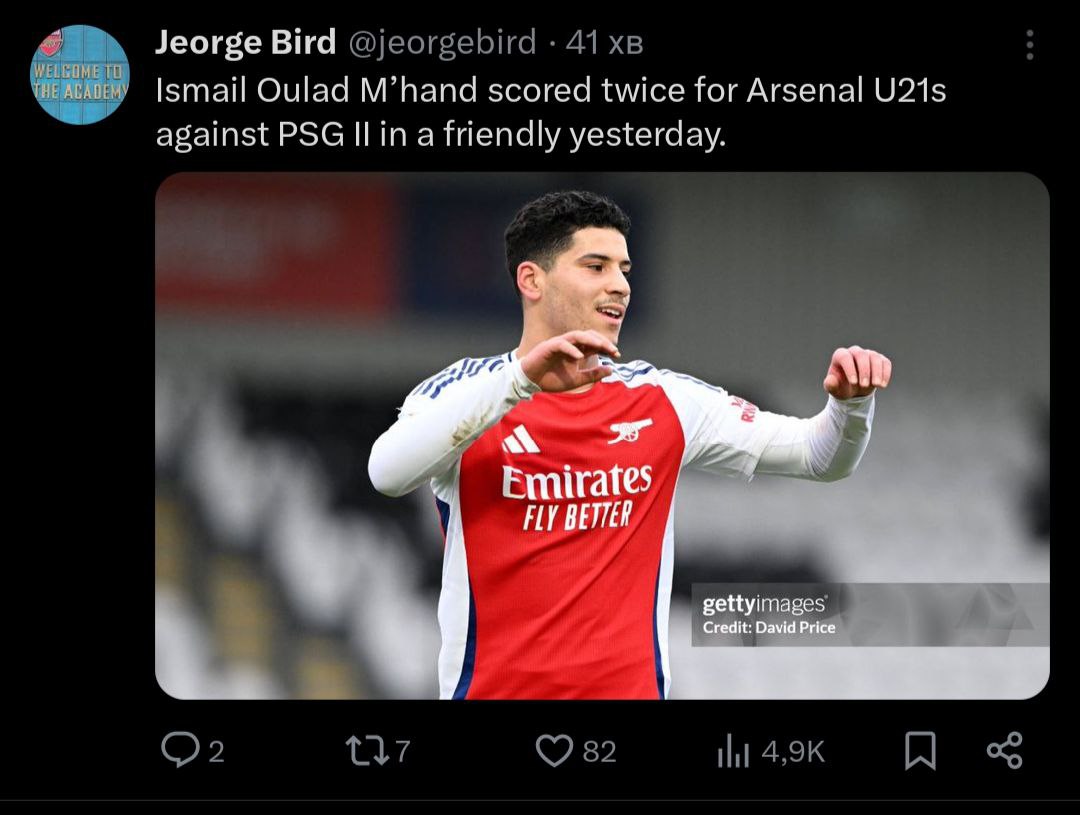
Task: Bookmark this tweet
Action: tap(919, 750)
